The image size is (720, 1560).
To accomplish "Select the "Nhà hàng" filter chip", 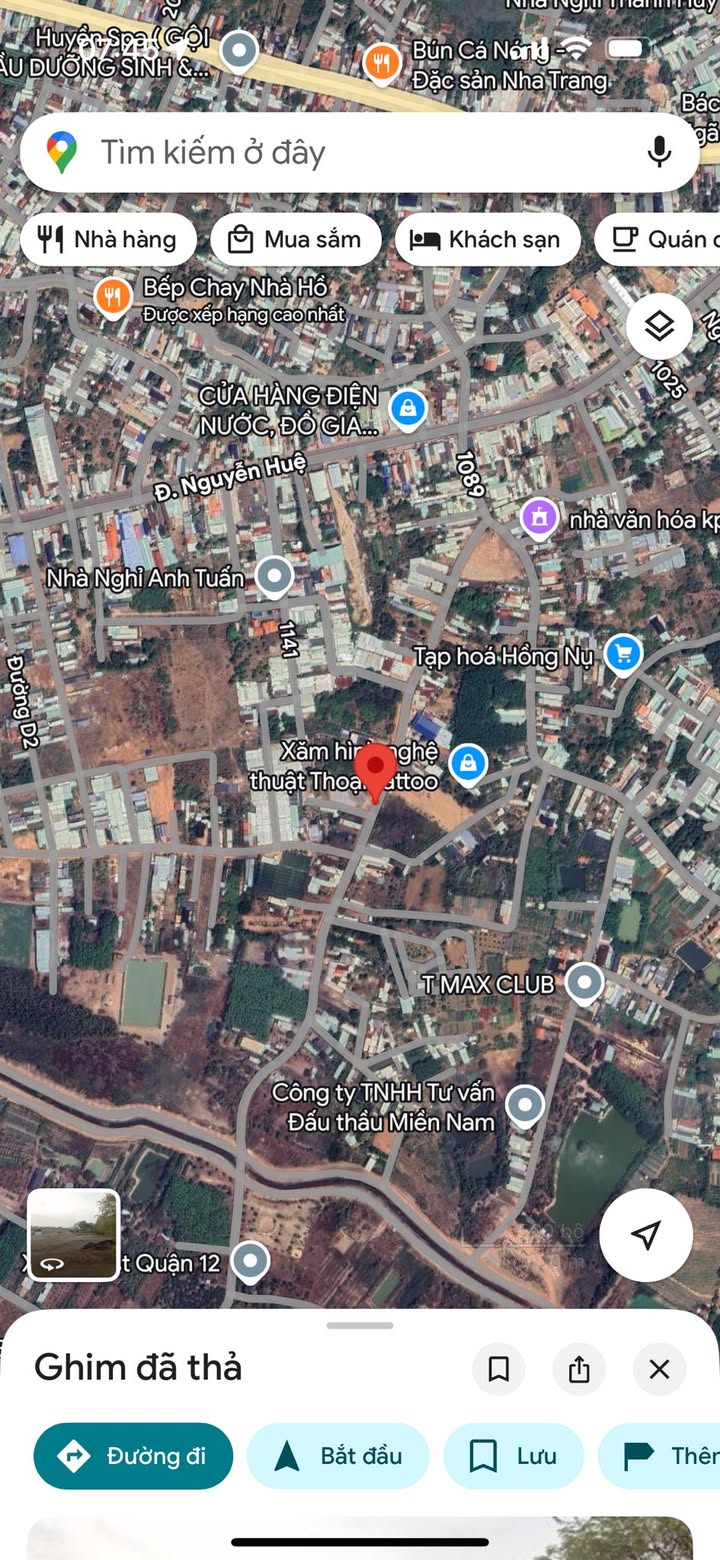I will coord(108,240).
